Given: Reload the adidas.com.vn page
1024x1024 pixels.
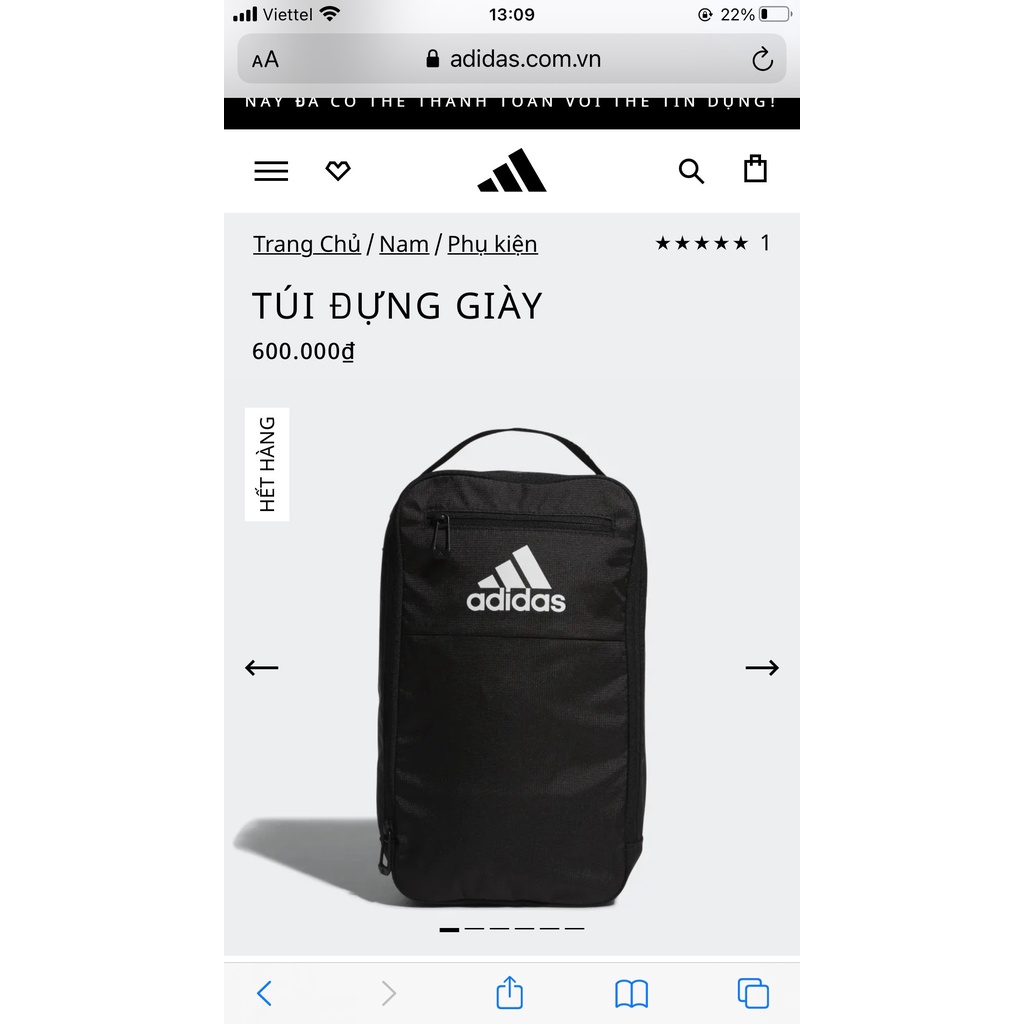Looking at the screenshot, I should [762, 60].
